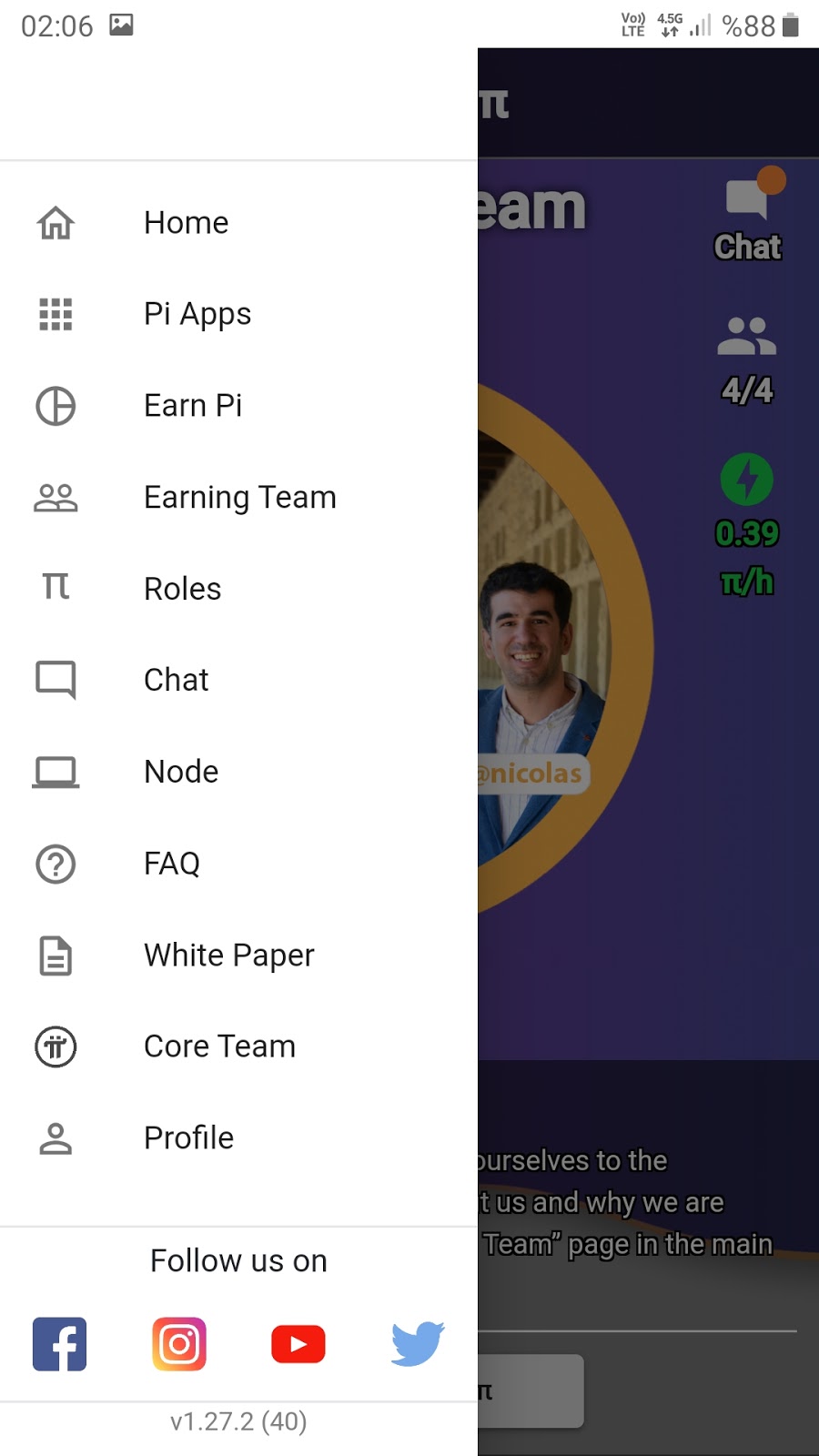Tap the green lightning mining button
Screen dimensions: 819x1456
747,480
